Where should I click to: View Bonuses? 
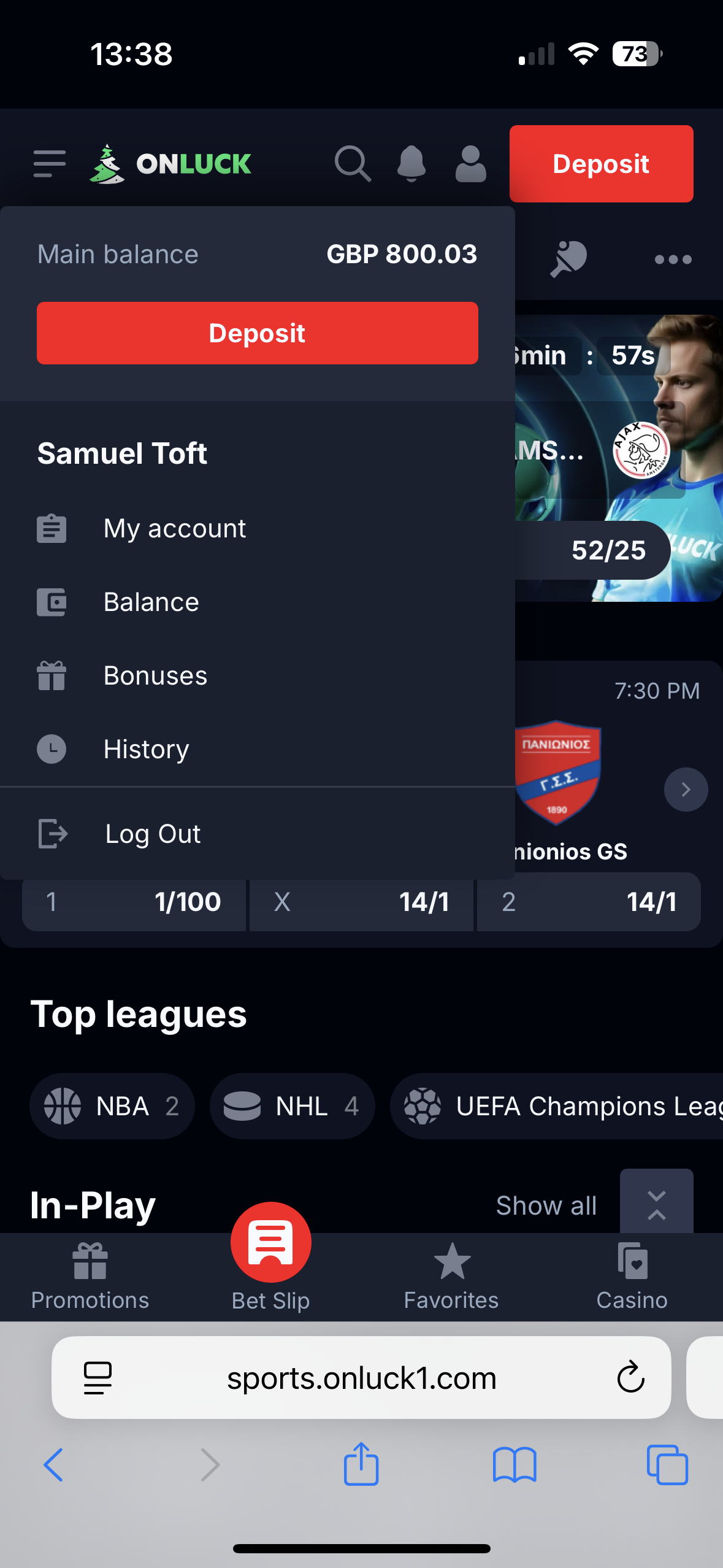tap(155, 676)
